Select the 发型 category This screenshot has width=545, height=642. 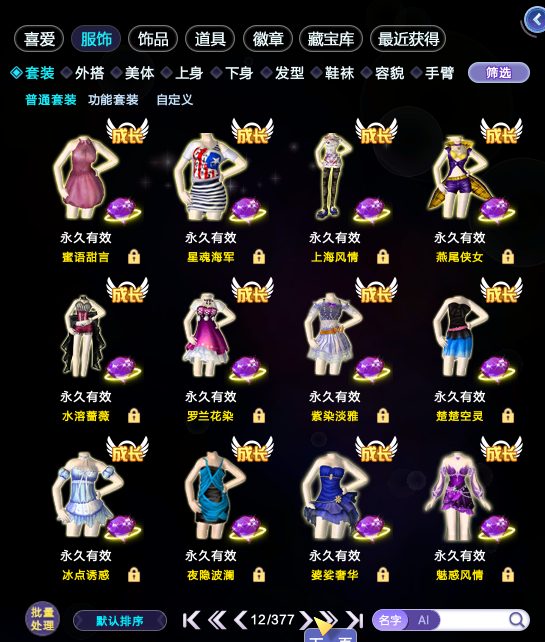click(x=283, y=73)
